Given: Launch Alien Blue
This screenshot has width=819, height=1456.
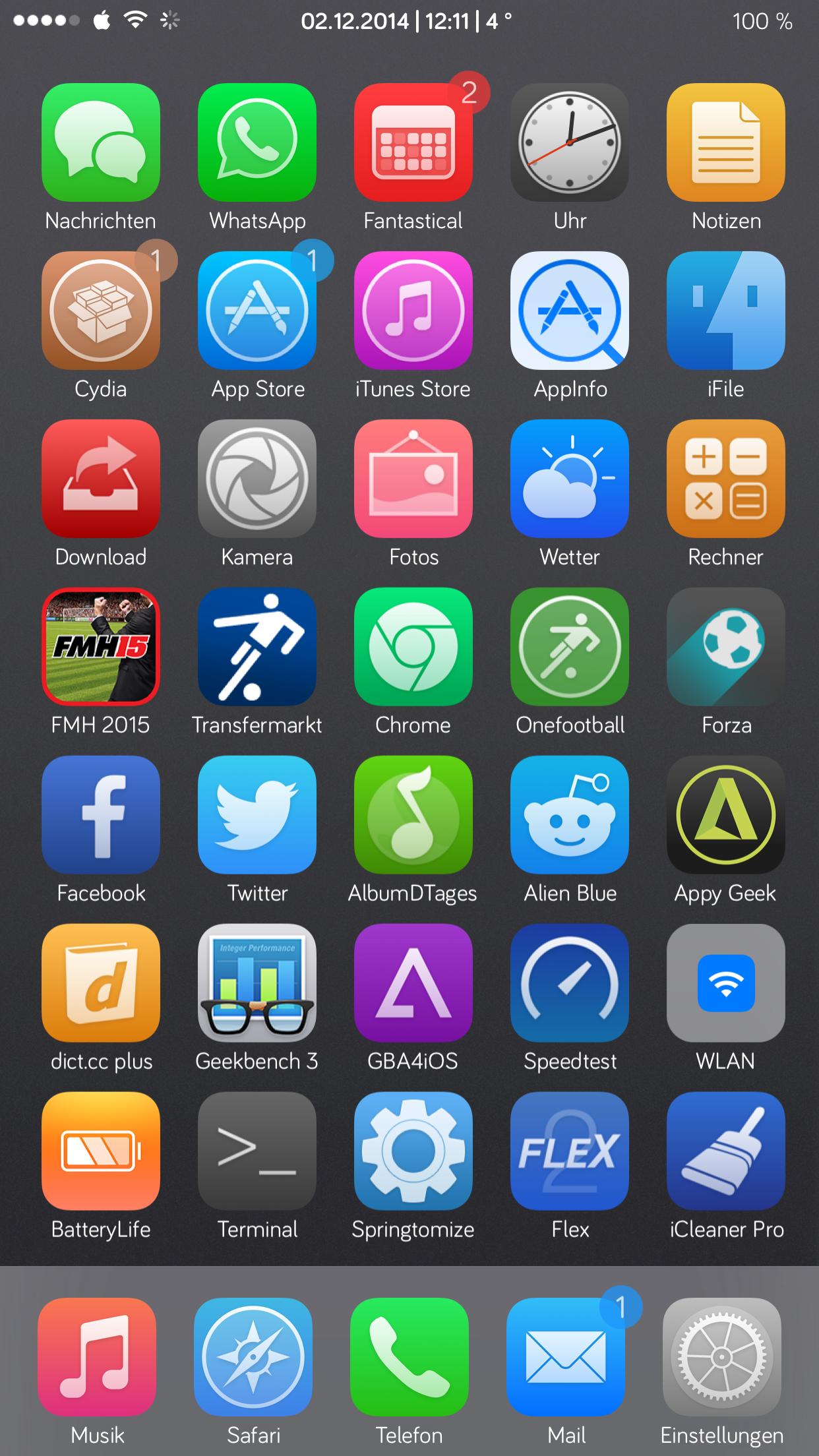Looking at the screenshot, I should (570, 814).
